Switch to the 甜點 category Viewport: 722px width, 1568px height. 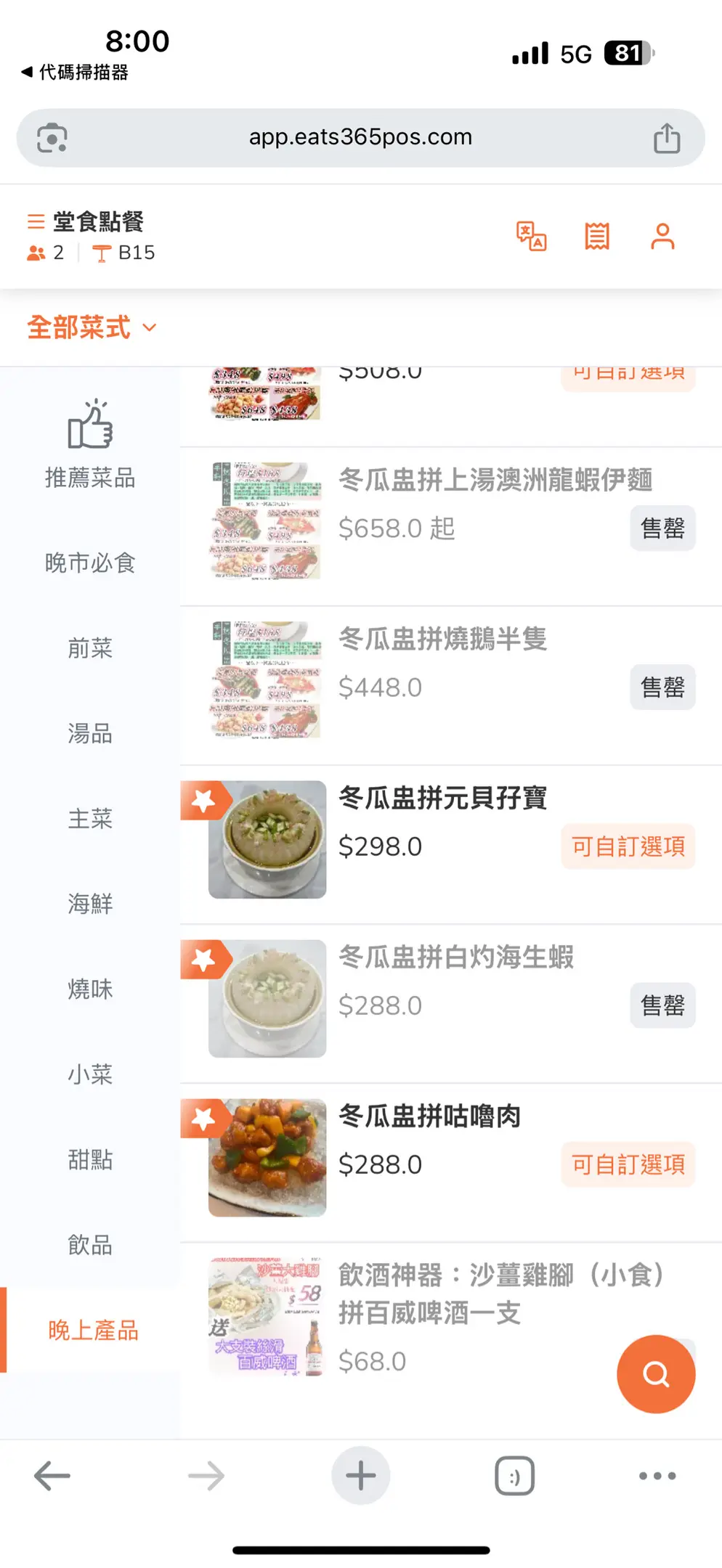pos(90,1159)
